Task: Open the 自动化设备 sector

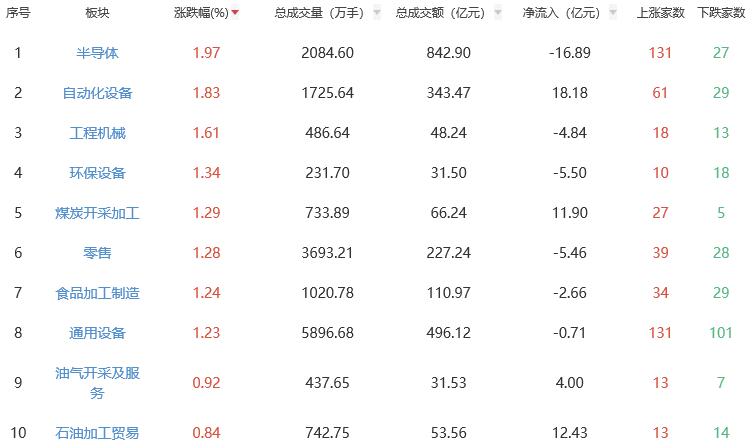Action: (97, 92)
